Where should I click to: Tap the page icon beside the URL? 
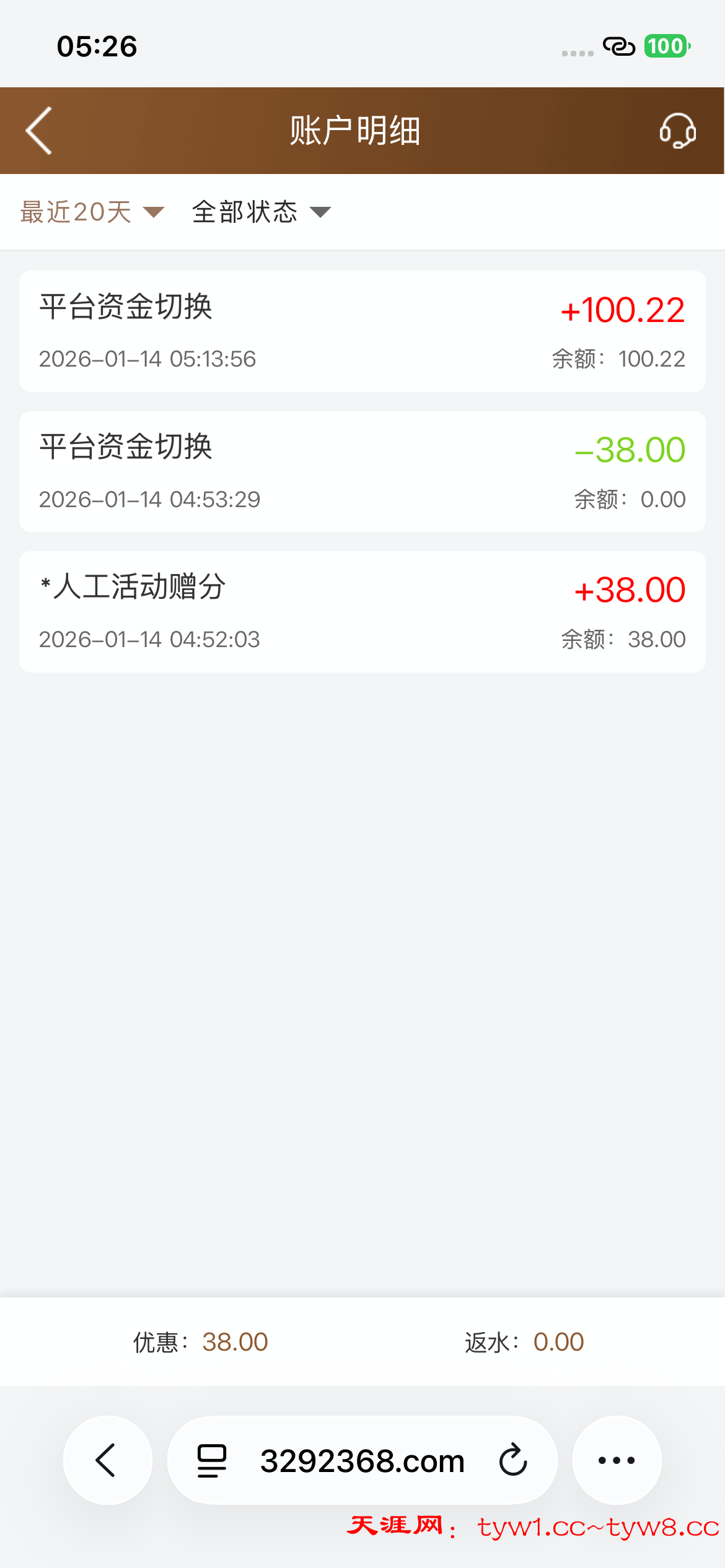[211, 1460]
